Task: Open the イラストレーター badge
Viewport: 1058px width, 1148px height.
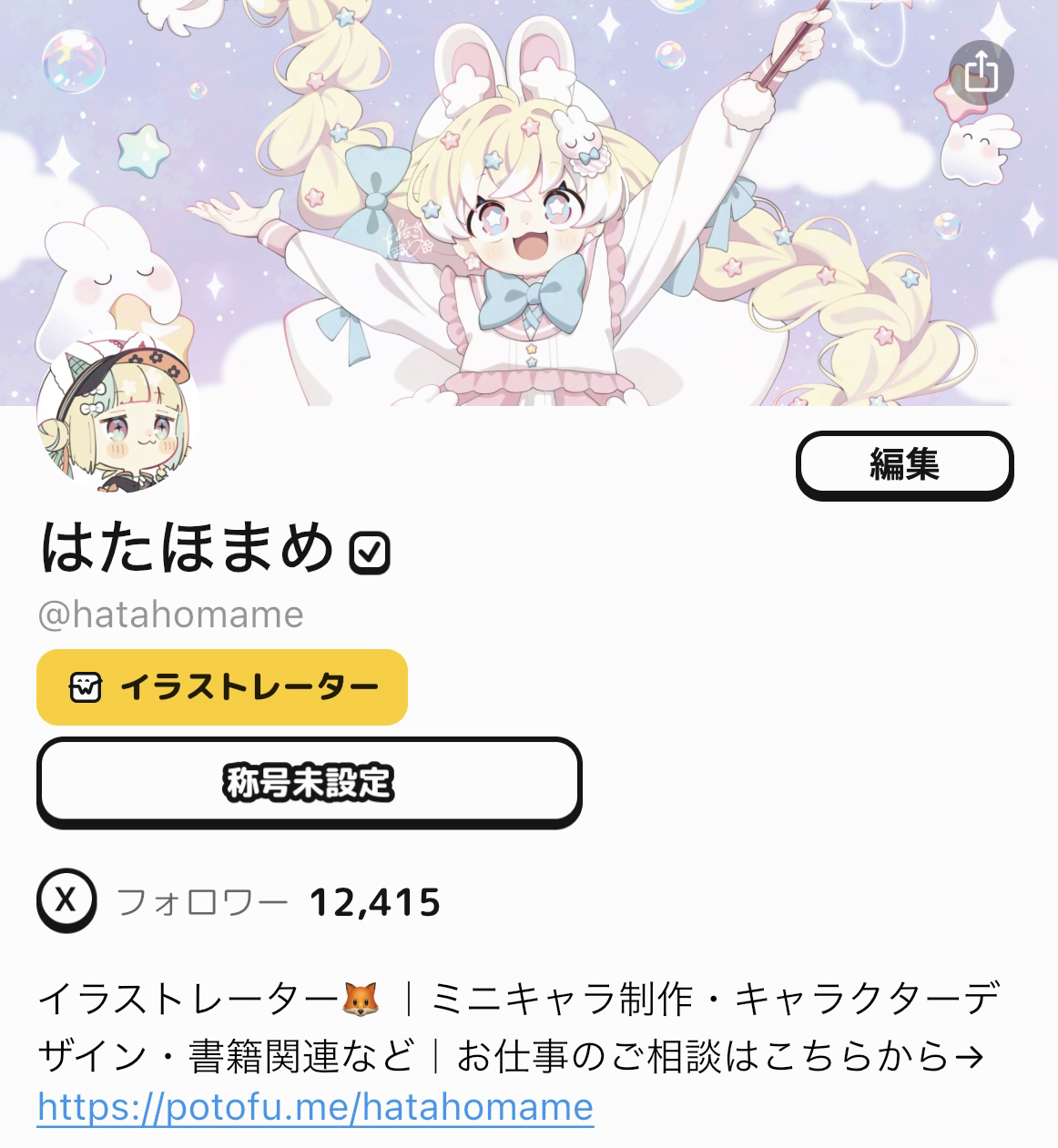Action: tap(222, 687)
